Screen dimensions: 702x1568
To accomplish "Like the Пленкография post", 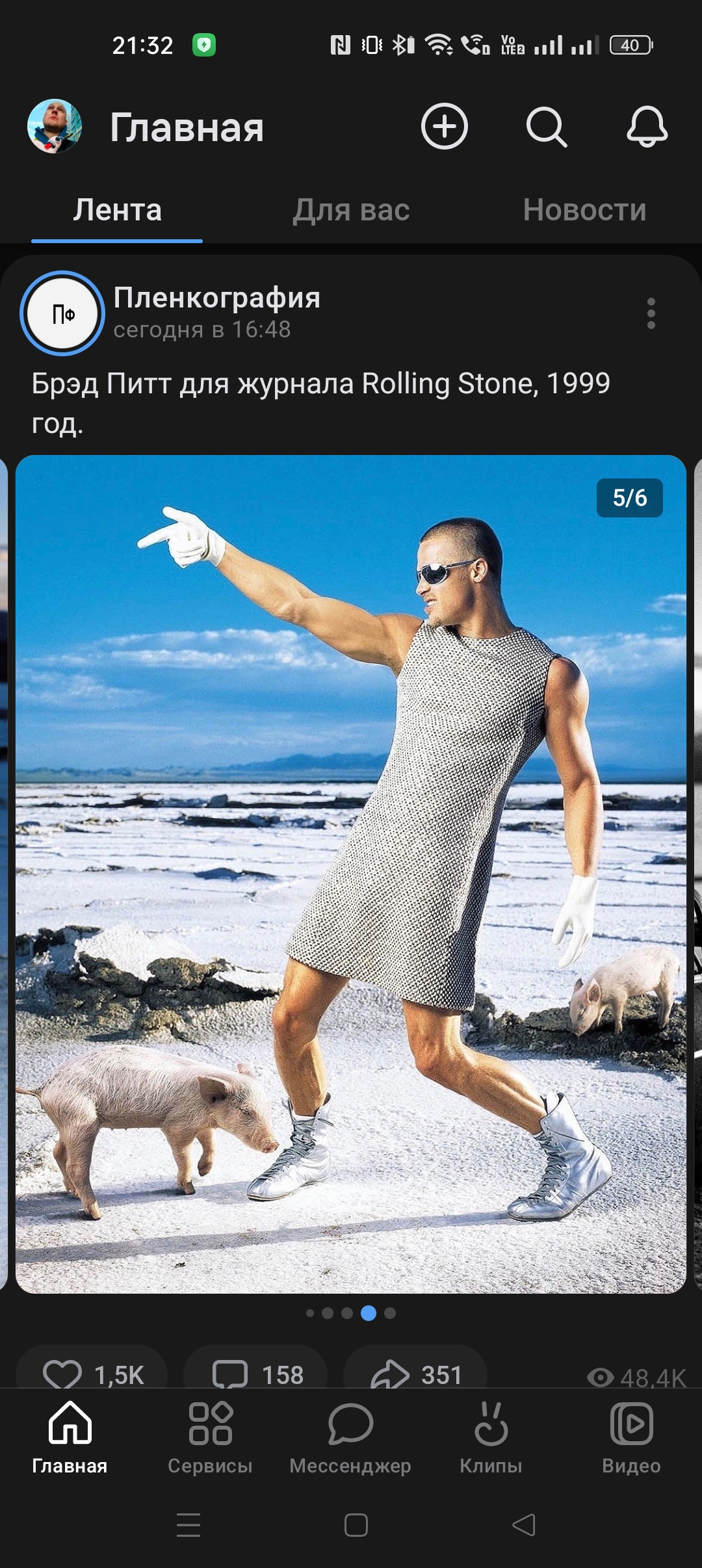I will pos(92,1374).
